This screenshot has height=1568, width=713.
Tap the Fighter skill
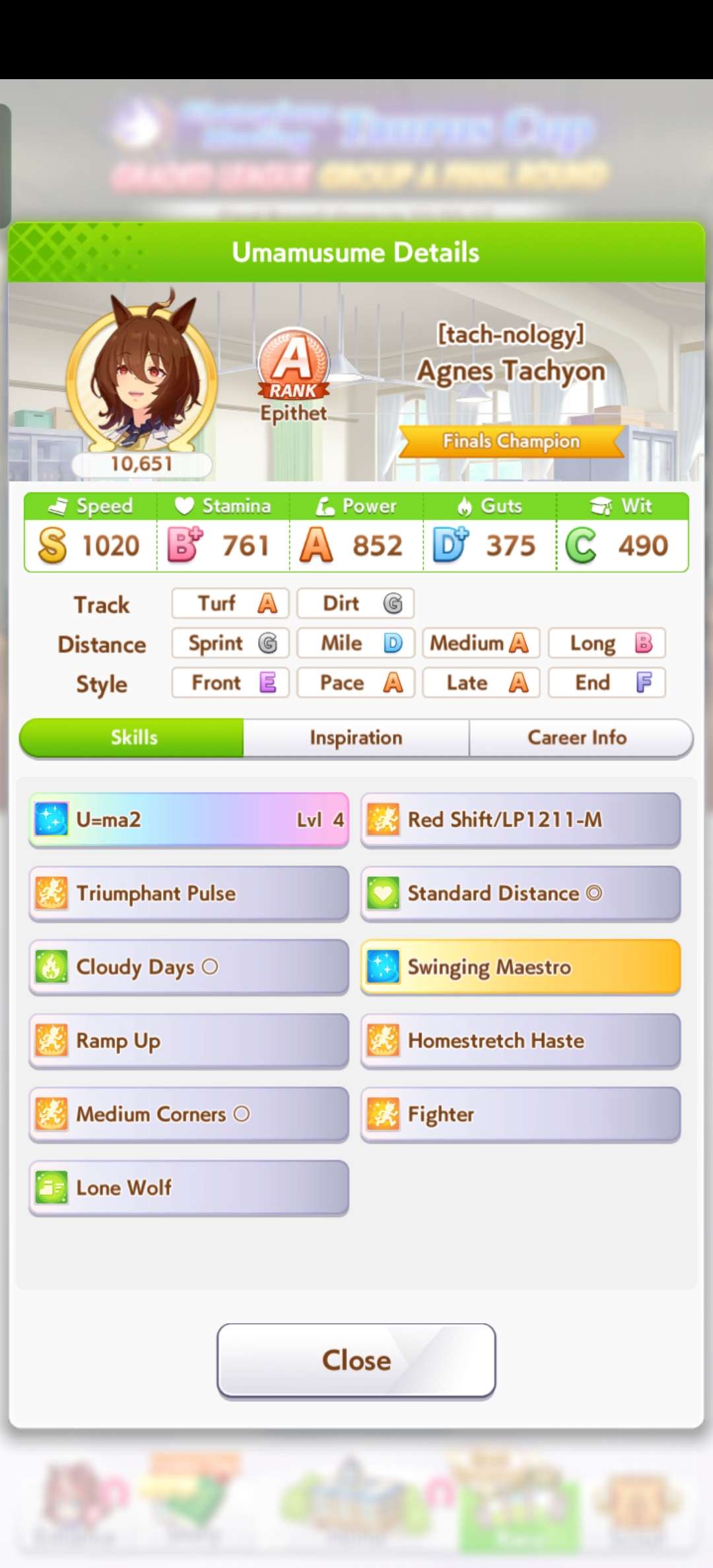pyautogui.click(x=520, y=1114)
